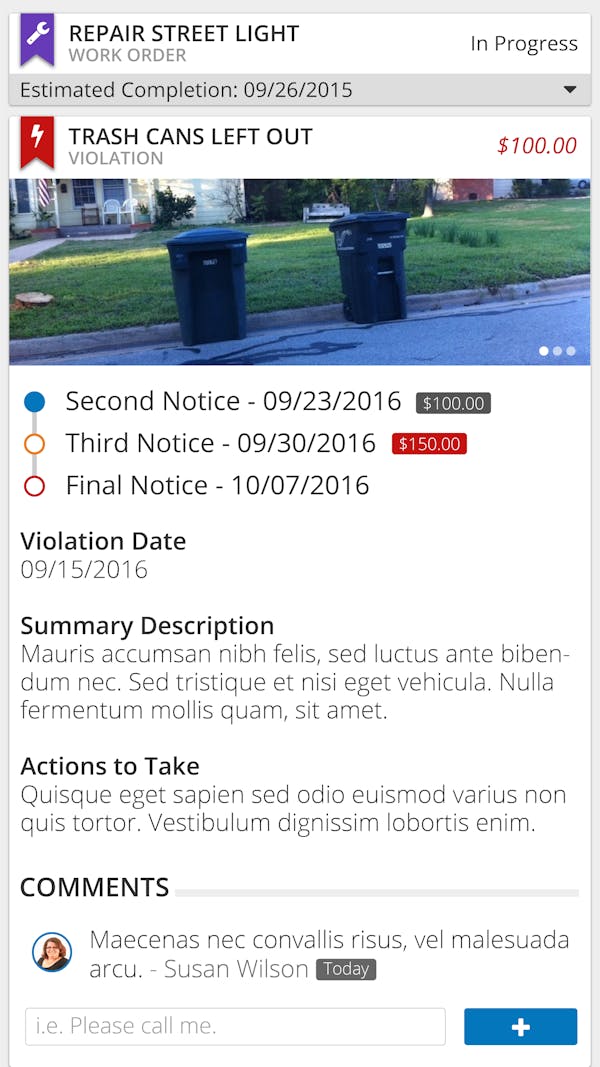Add comment with the blue plus button
Image resolution: width=600 pixels, height=1067 pixels.
coord(520,1026)
